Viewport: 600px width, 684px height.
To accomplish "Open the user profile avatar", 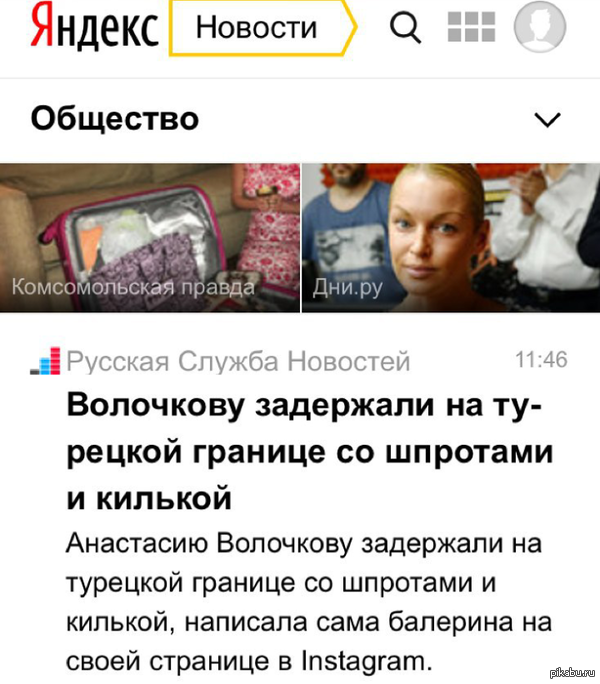I will tap(539, 27).
